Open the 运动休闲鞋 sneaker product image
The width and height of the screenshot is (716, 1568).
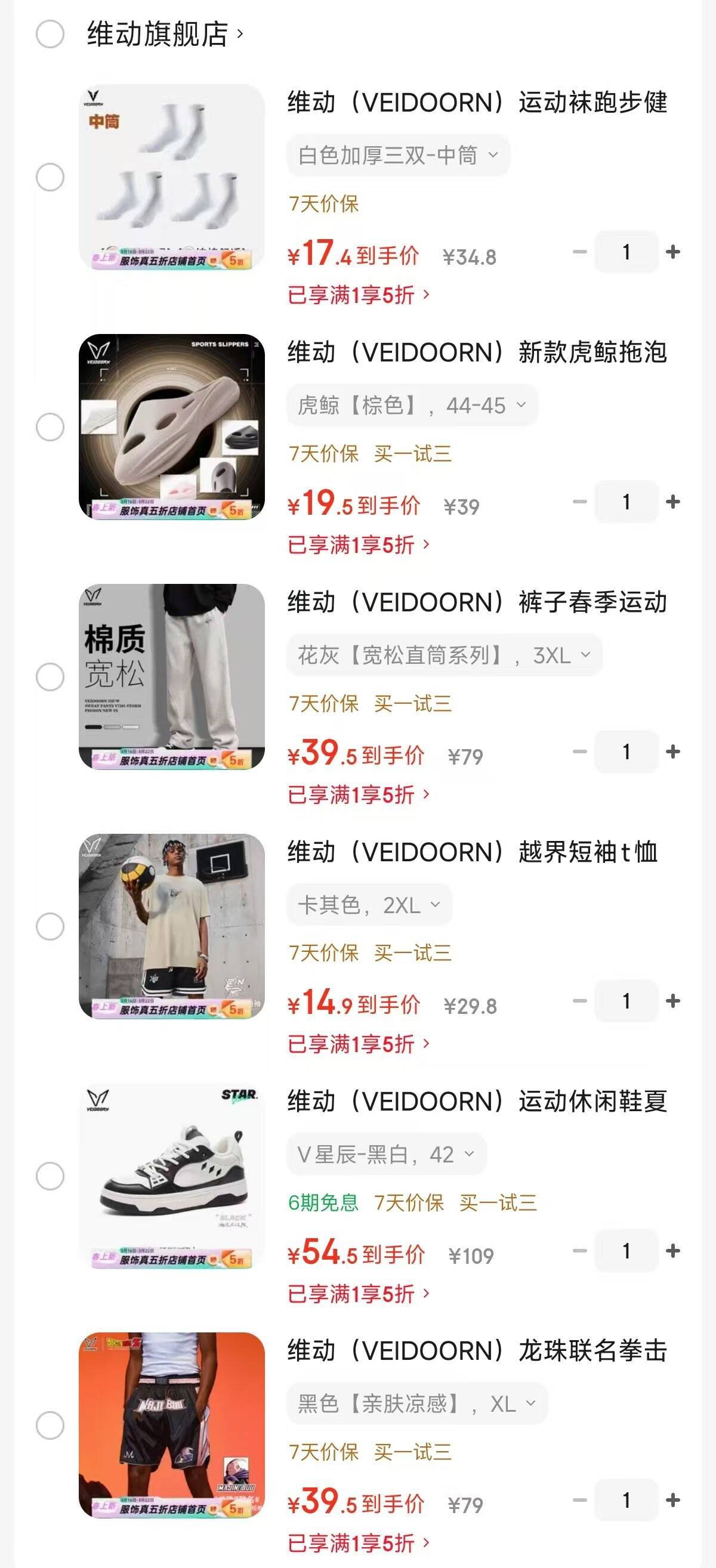pos(172,1176)
